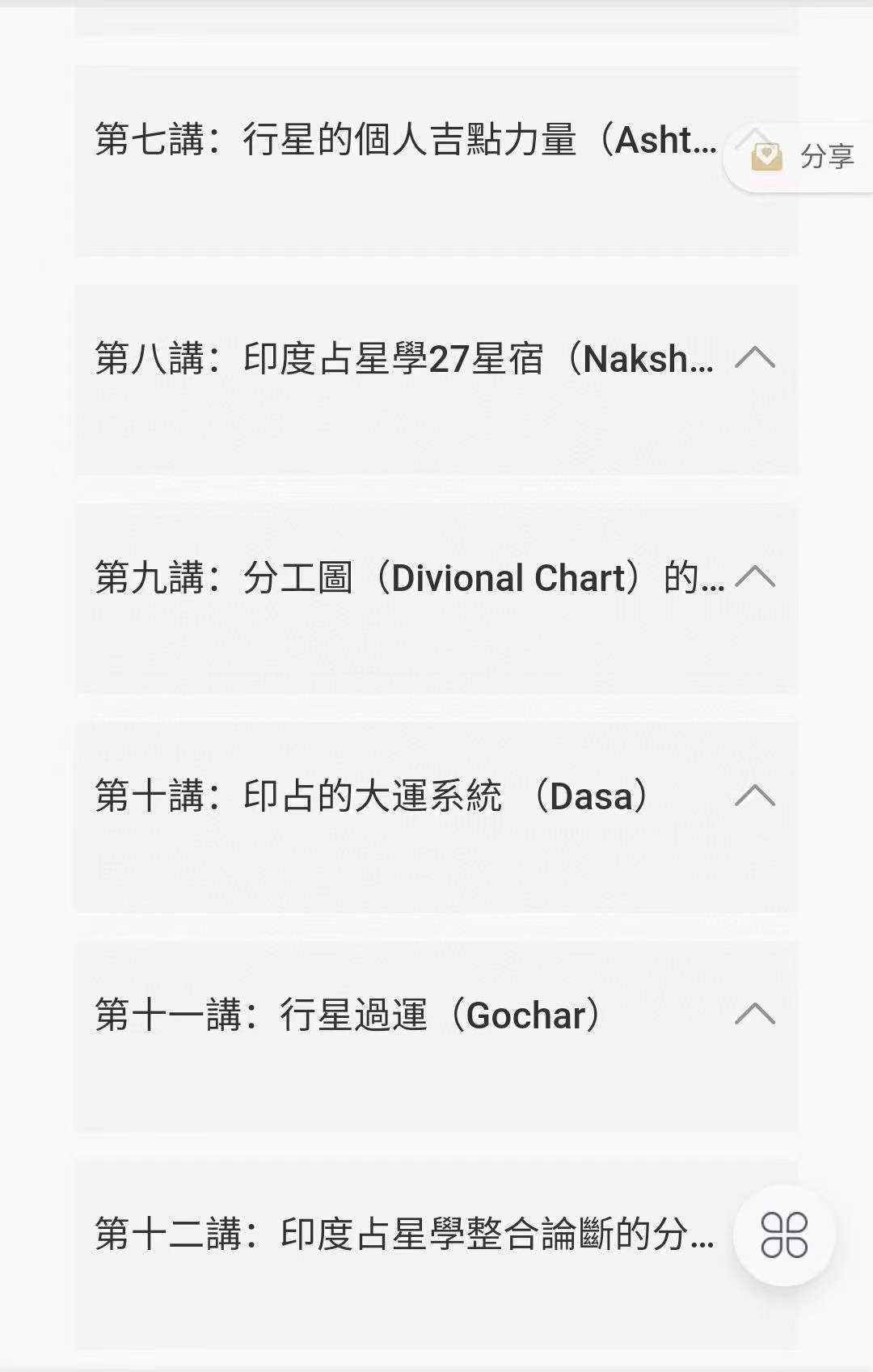
Task: Tap the 分享 share button
Action: tap(804, 157)
